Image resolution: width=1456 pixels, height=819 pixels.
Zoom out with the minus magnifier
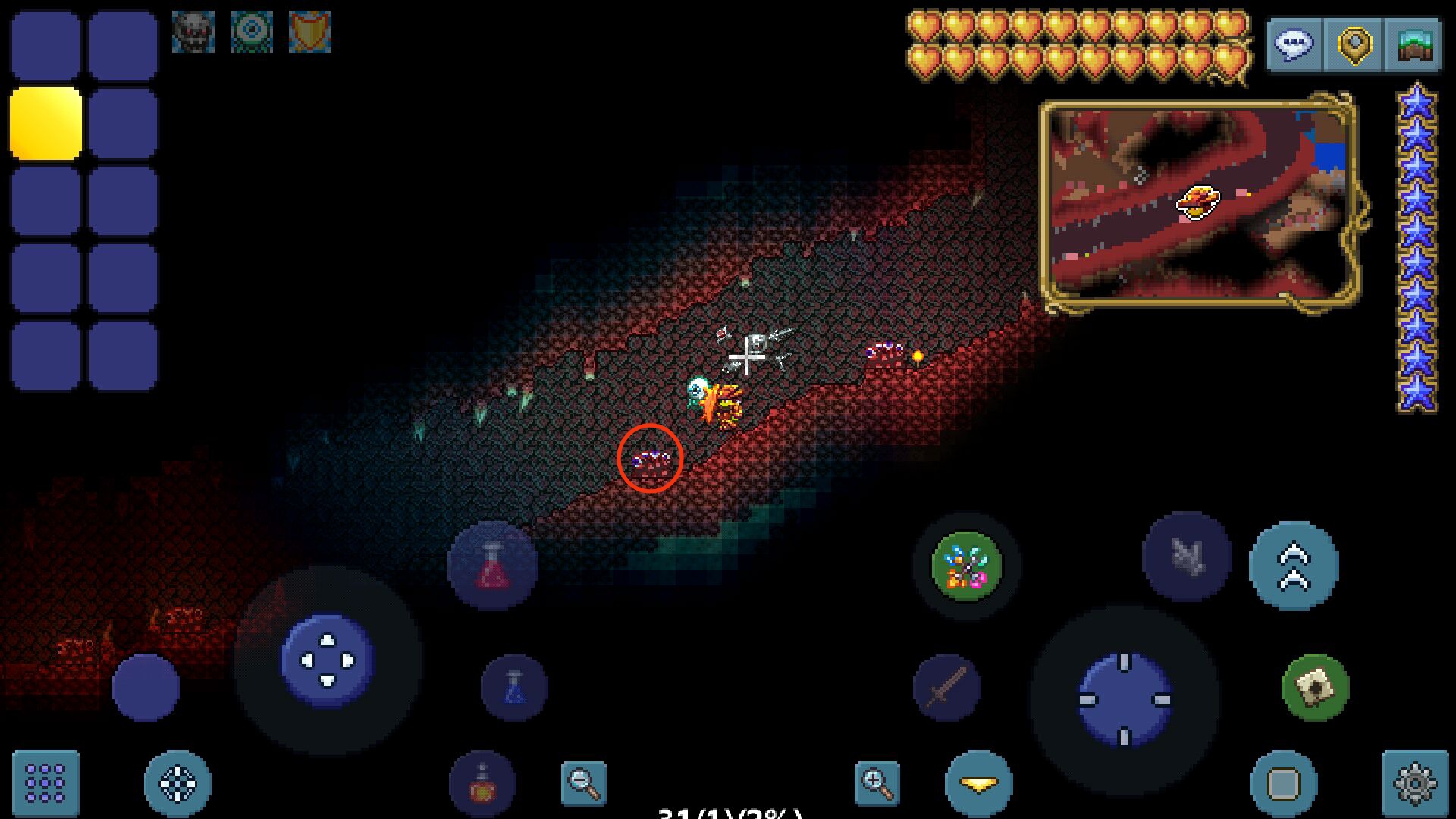coord(583,783)
